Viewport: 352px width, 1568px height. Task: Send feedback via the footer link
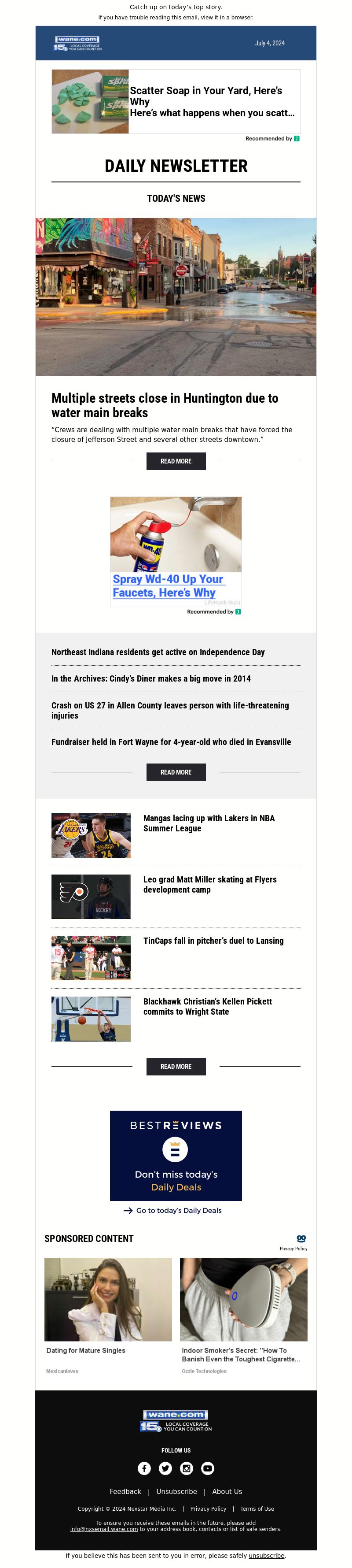[x=125, y=1491]
